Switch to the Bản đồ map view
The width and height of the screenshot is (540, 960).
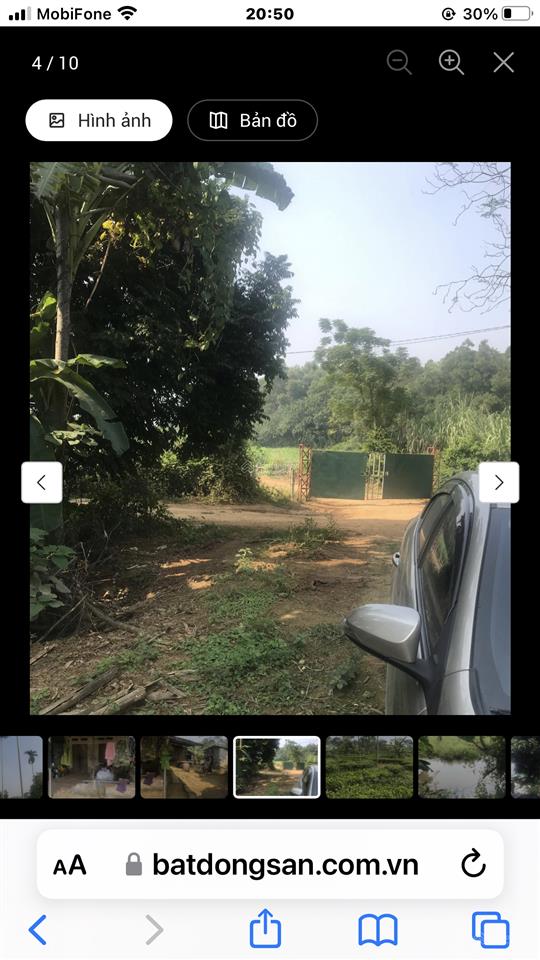pos(252,120)
